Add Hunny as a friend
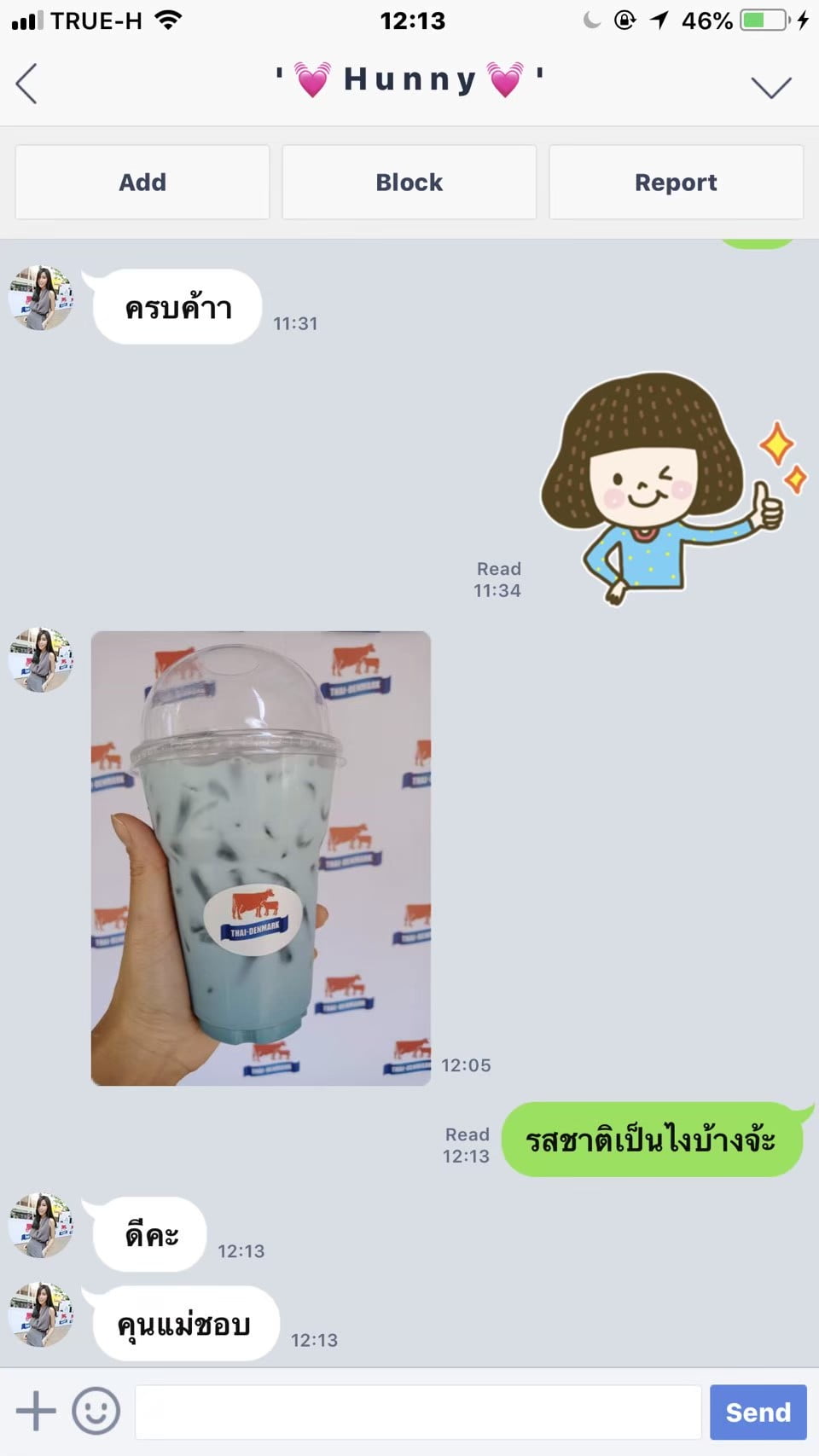819x1456 pixels. coord(142,182)
